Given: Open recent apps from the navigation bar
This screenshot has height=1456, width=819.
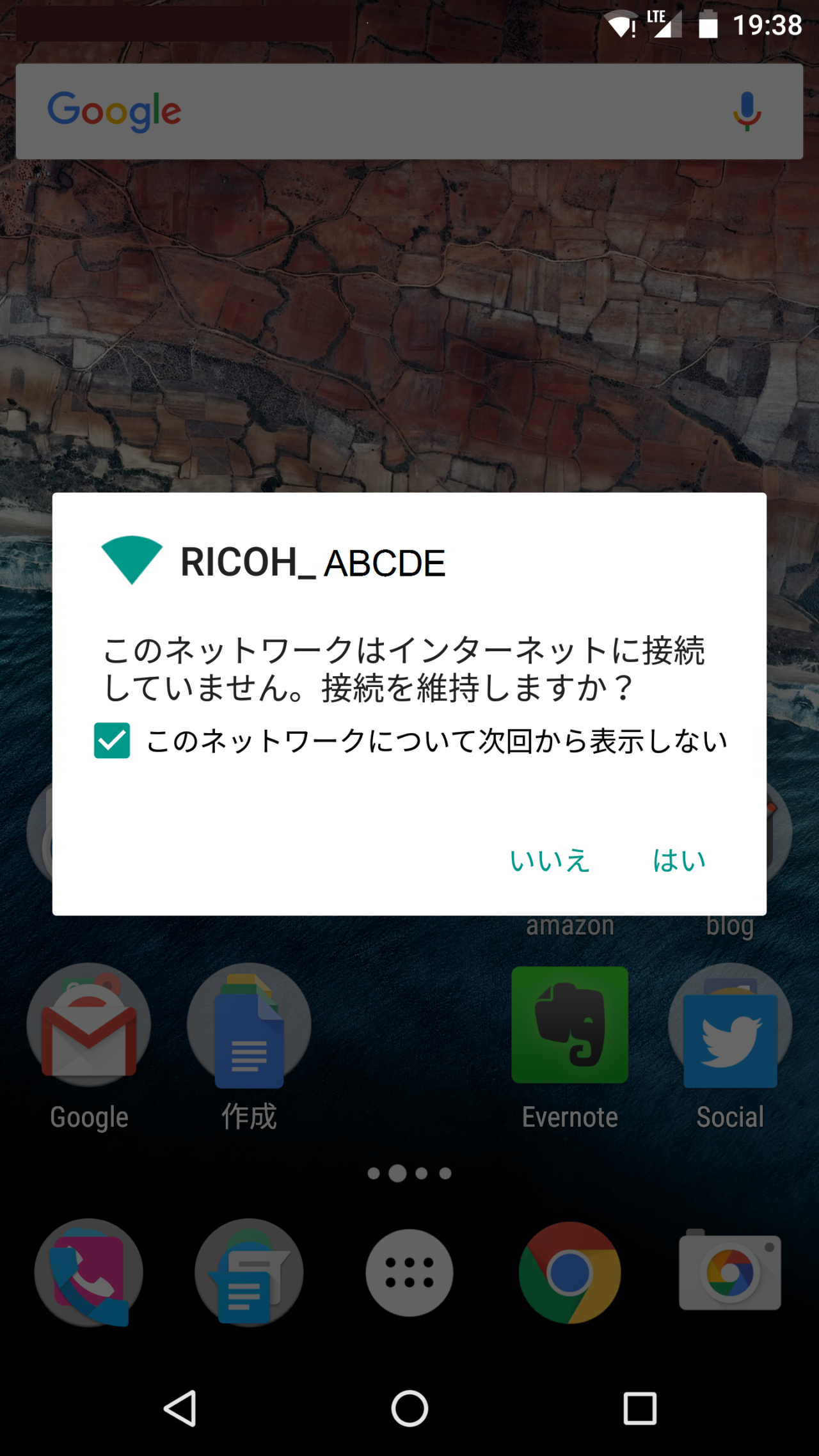Looking at the screenshot, I should pos(640,1408).
